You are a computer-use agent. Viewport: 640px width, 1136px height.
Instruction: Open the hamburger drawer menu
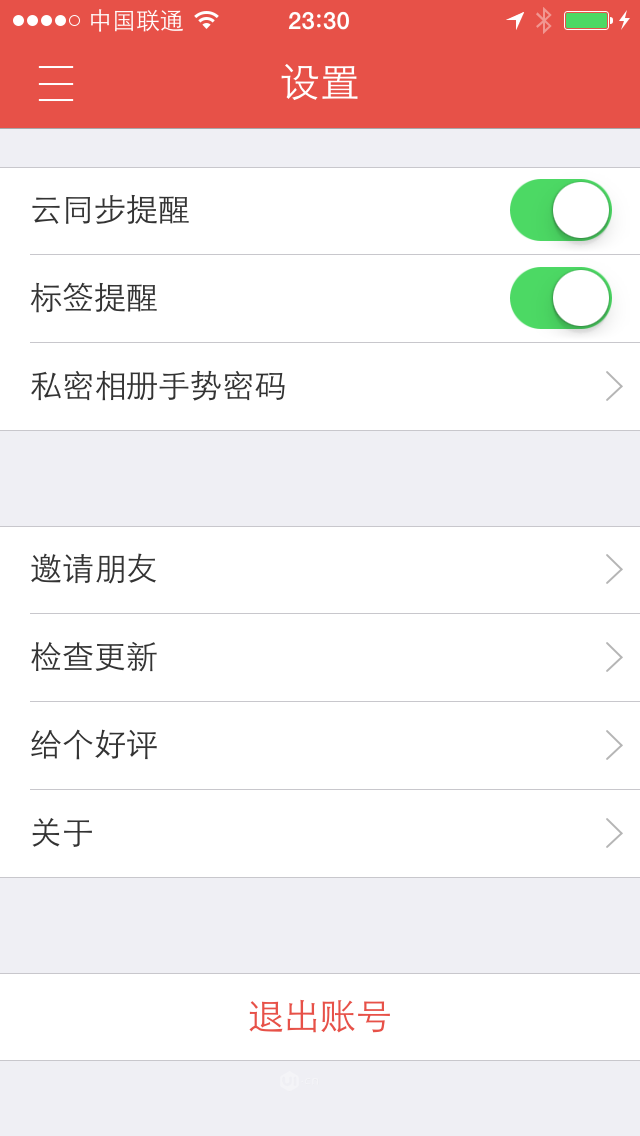tap(56, 83)
